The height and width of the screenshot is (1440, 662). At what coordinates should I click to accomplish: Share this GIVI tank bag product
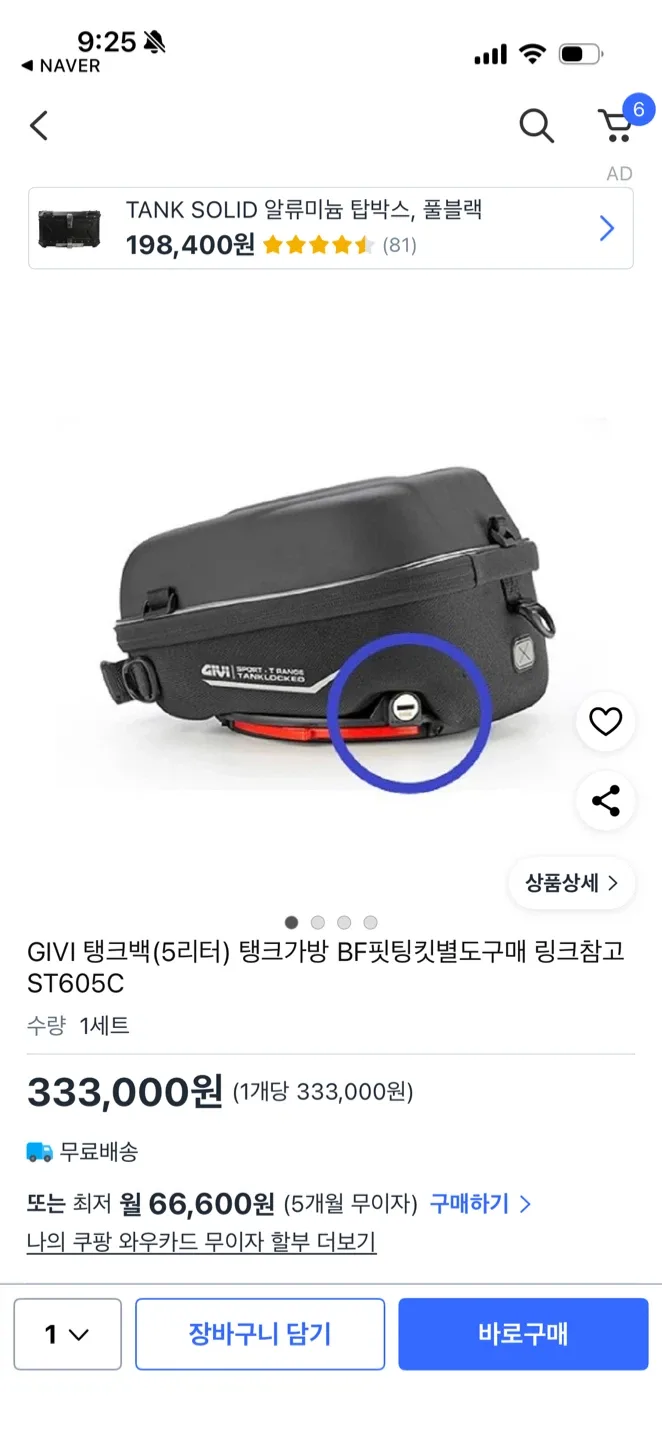coord(605,800)
